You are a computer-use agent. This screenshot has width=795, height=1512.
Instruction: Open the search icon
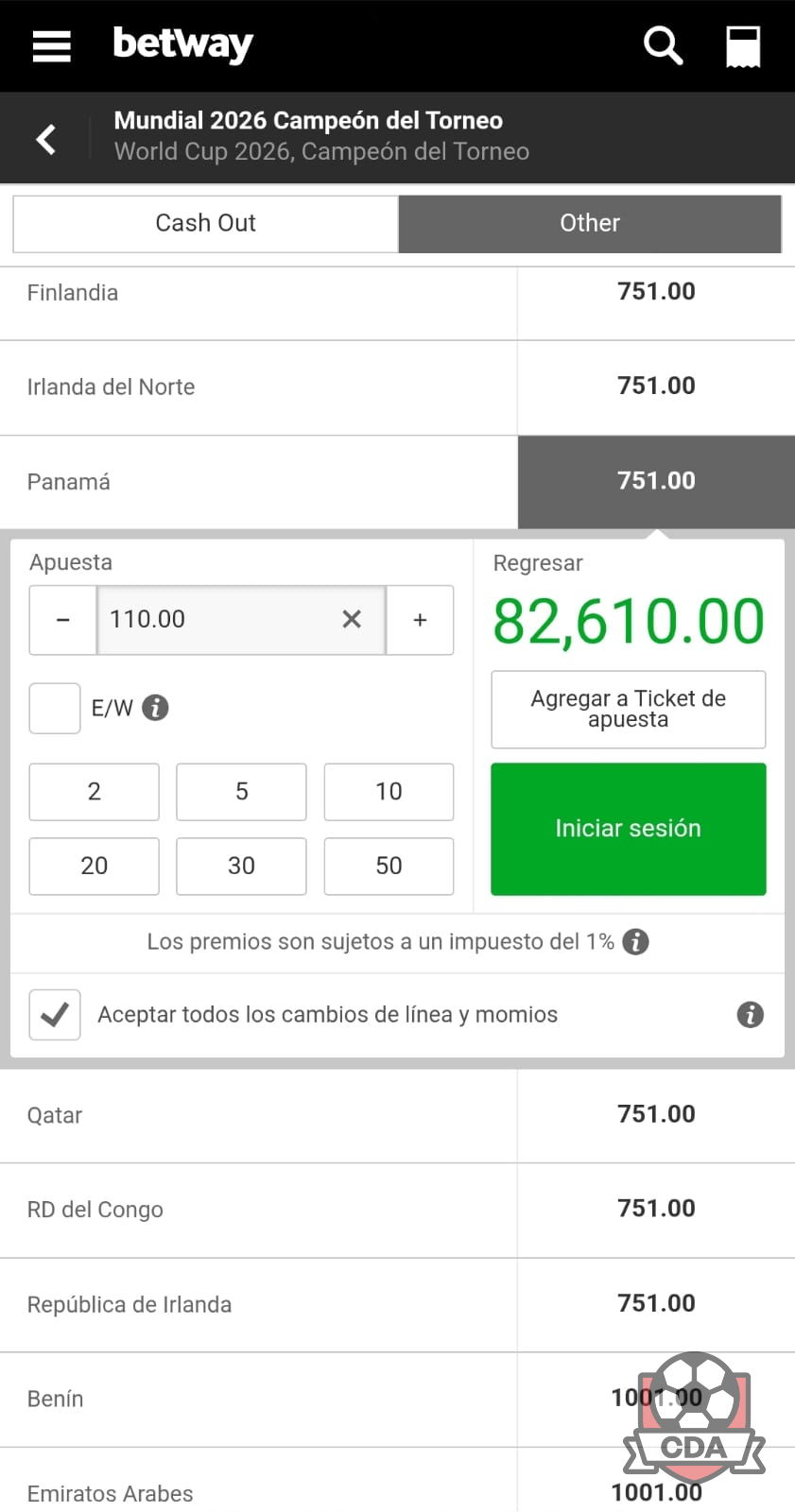point(663,45)
